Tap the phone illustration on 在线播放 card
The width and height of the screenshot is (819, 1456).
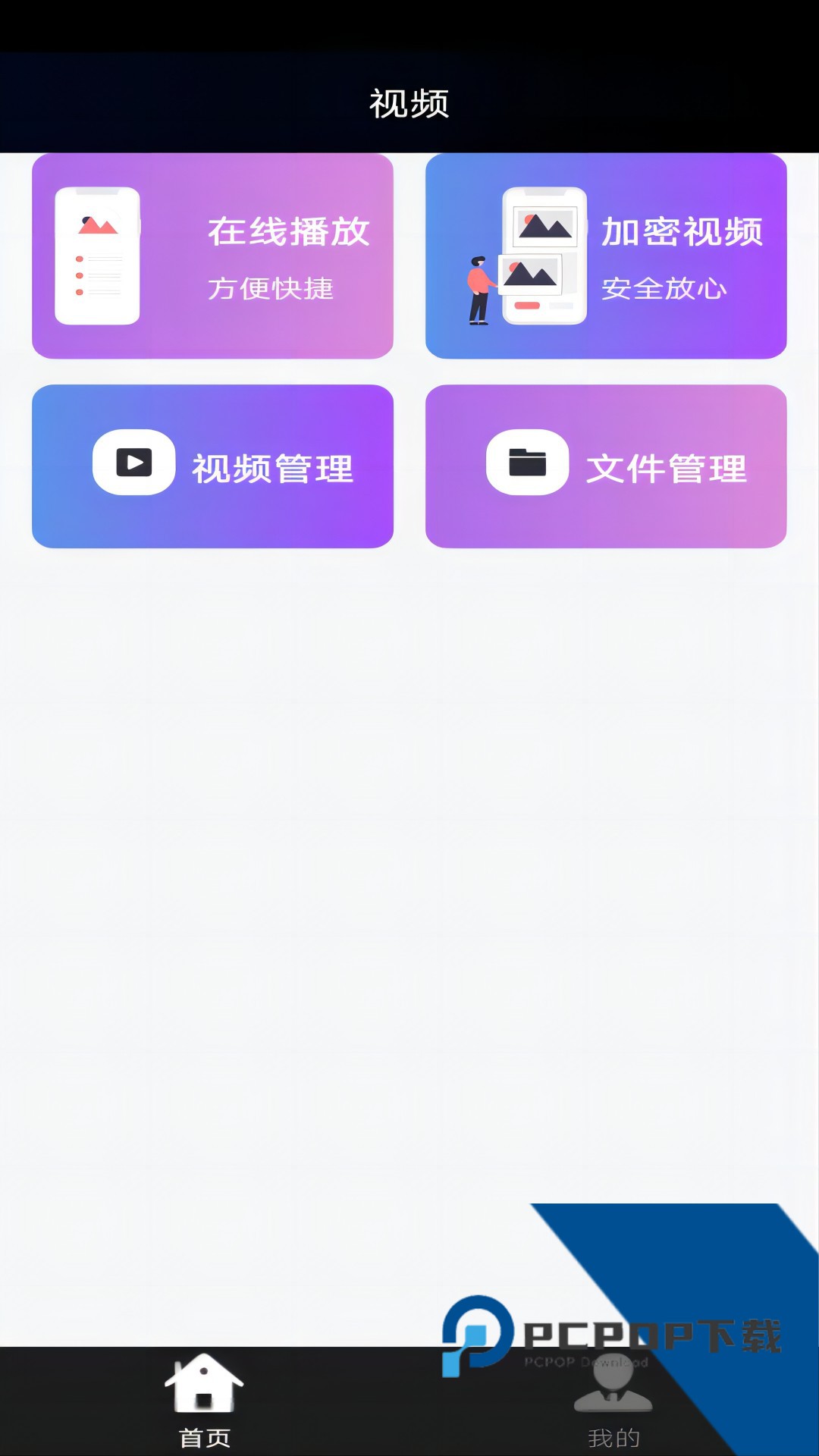click(97, 254)
